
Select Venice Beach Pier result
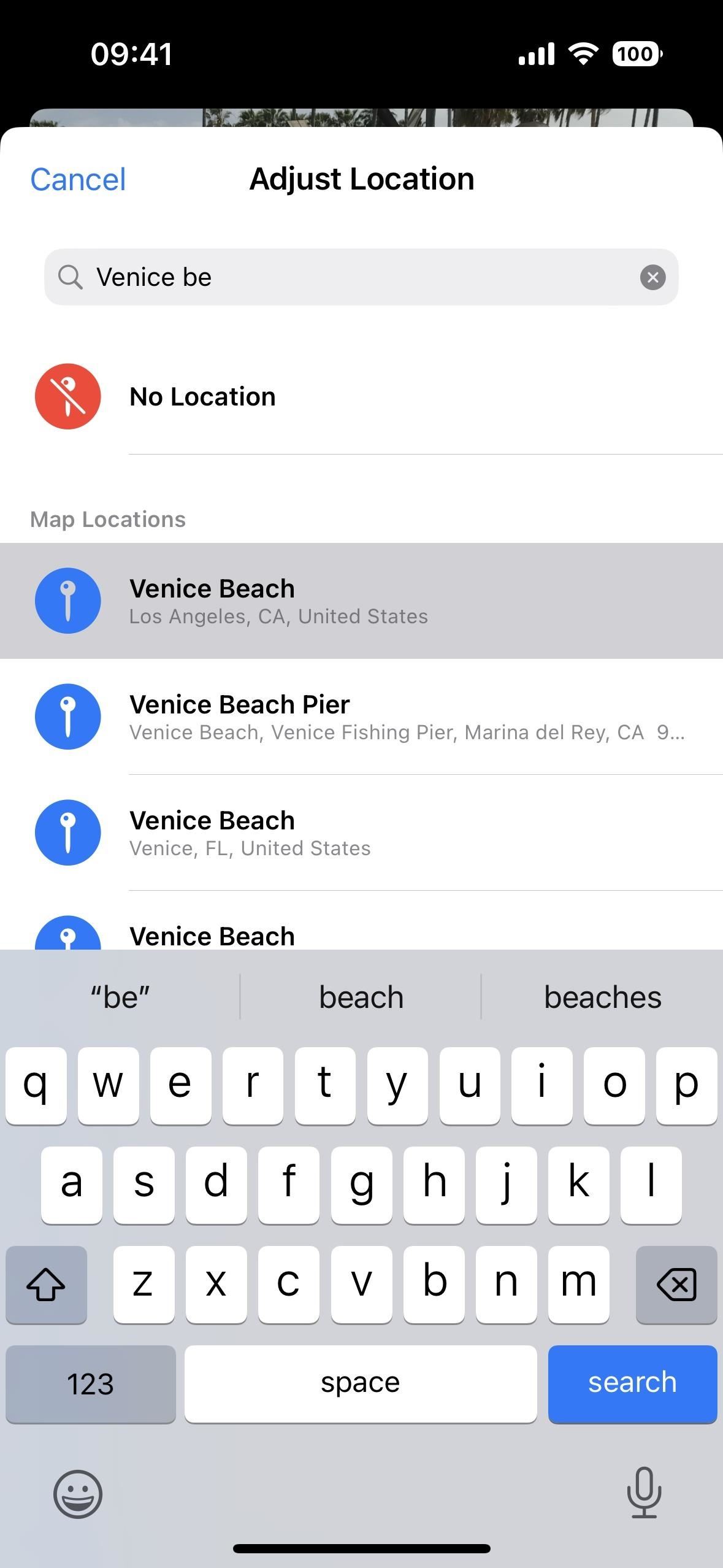tap(362, 717)
